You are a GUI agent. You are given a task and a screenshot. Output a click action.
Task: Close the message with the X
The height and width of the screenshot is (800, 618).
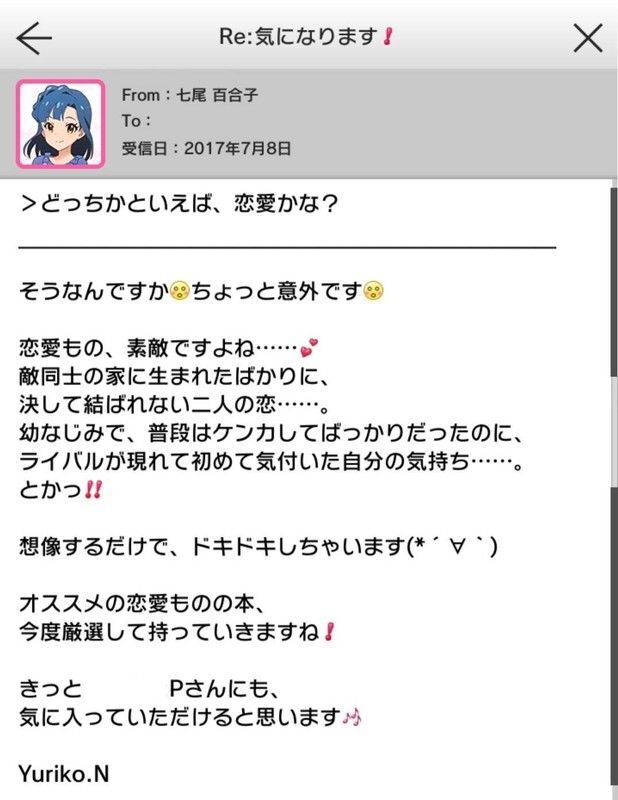coord(588,38)
